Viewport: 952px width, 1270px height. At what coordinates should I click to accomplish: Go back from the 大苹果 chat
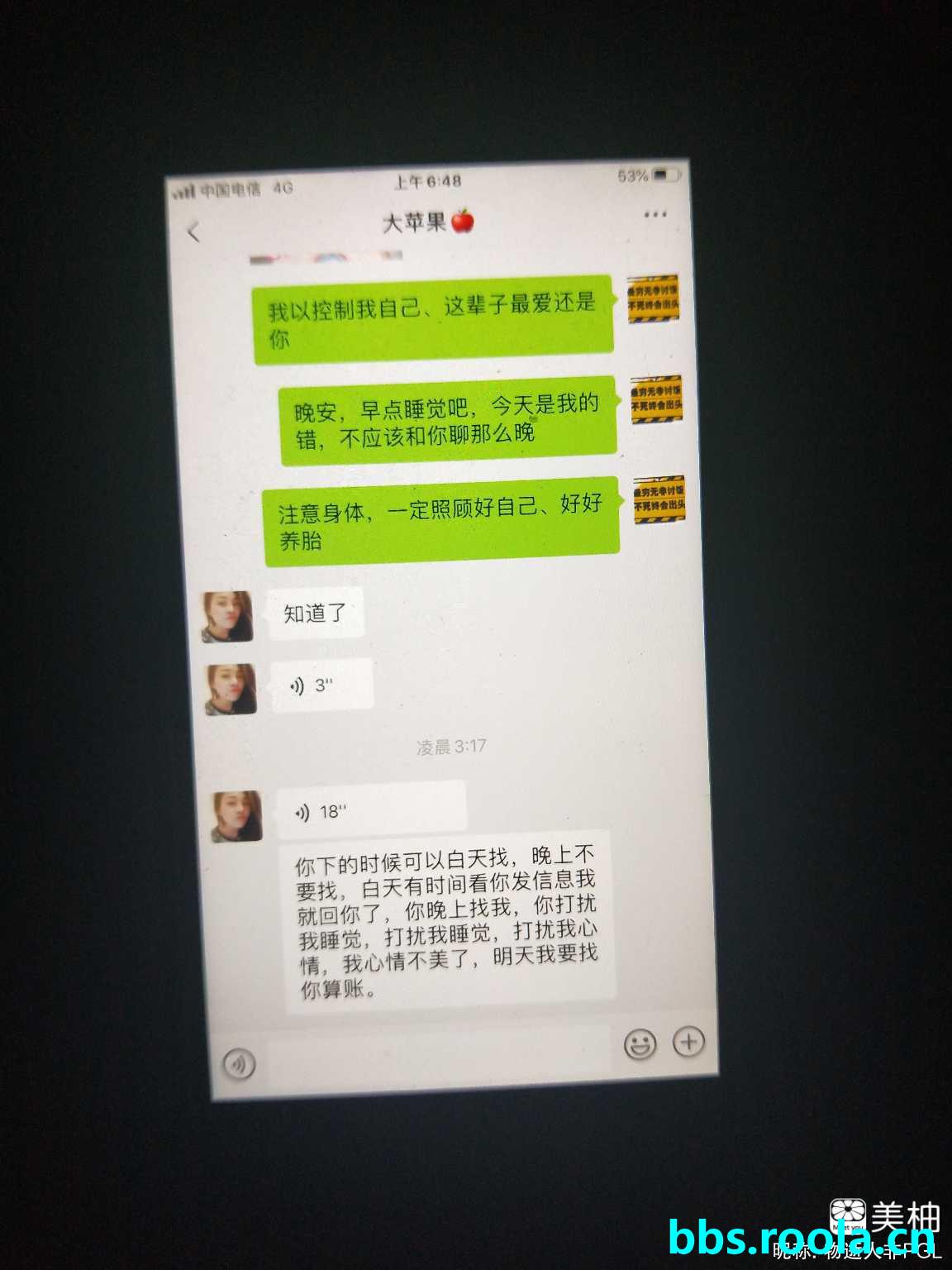pos(194,232)
